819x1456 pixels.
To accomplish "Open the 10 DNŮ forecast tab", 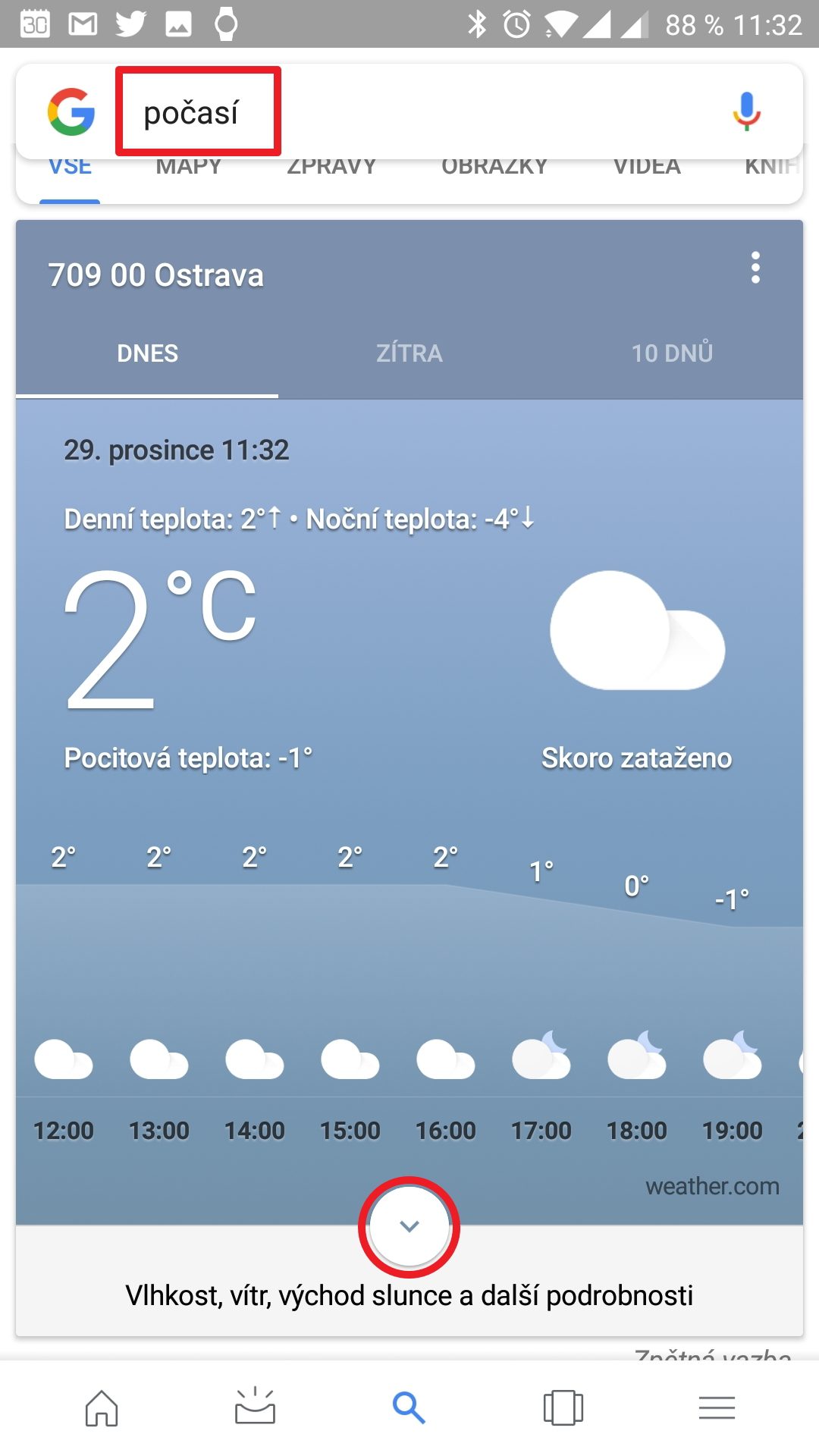I will pos(672,353).
